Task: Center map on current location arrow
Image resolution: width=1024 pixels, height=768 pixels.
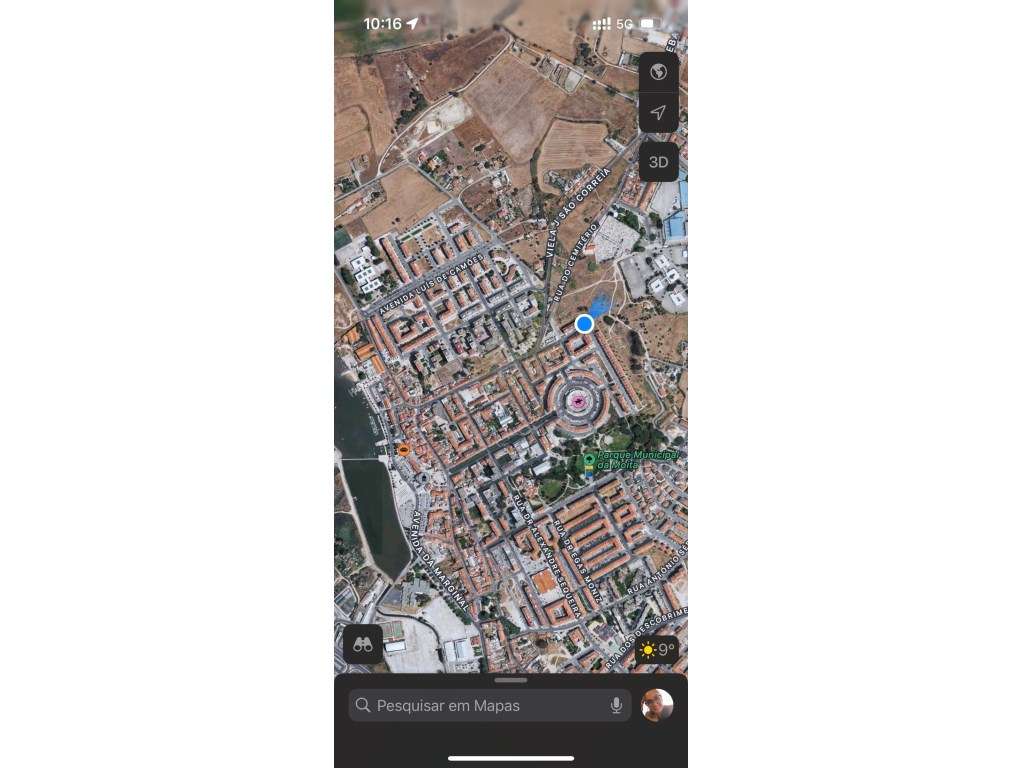Action: [x=658, y=113]
